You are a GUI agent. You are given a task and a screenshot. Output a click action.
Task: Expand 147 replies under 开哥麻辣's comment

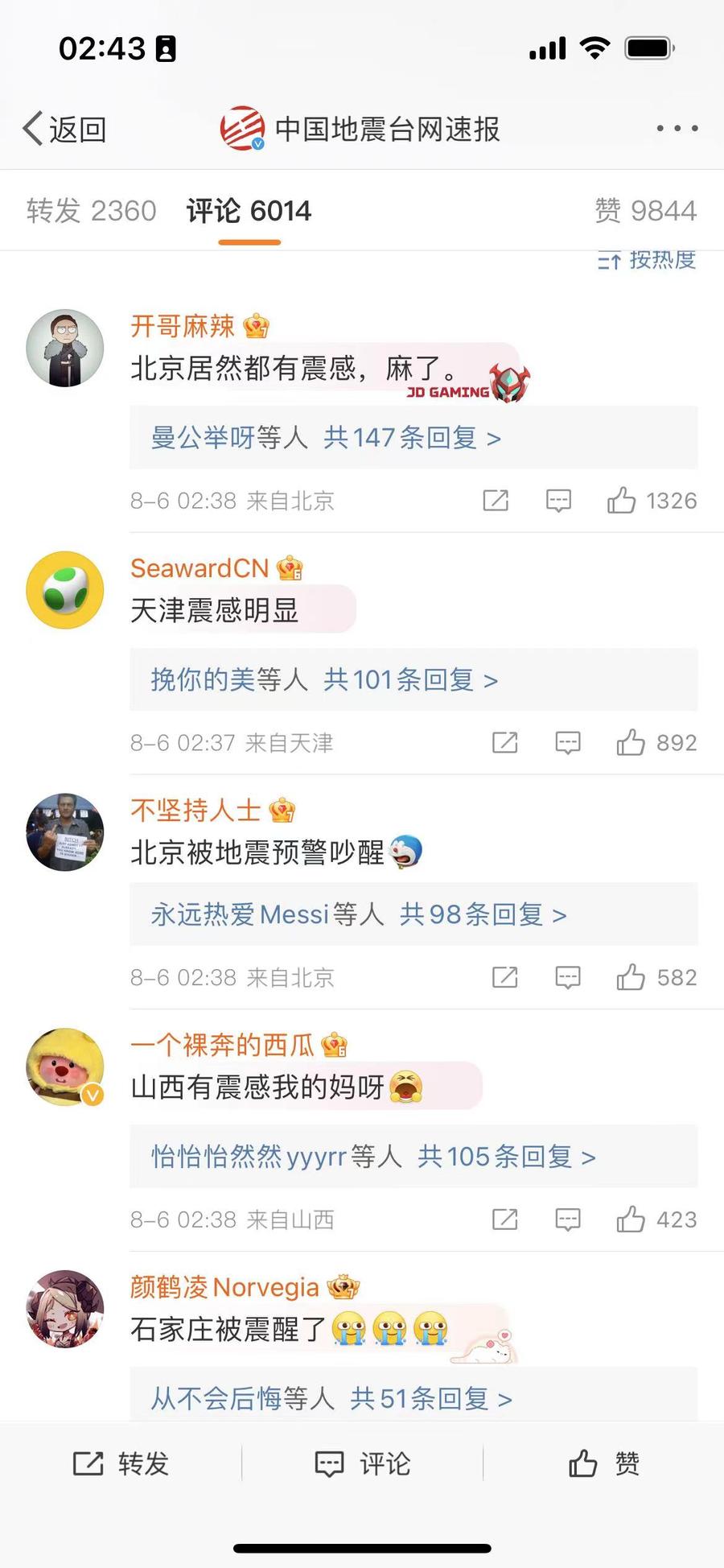click(x=326, y=438)
